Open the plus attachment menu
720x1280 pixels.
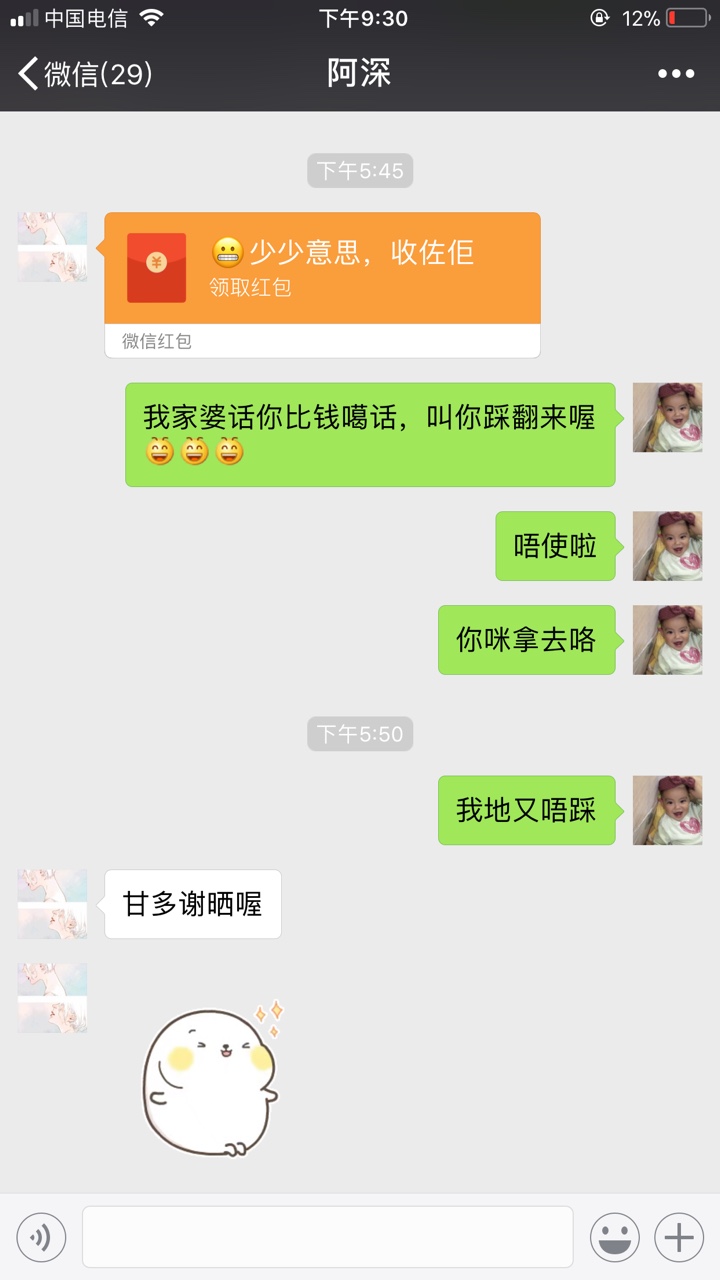[x=679, y=1238]
